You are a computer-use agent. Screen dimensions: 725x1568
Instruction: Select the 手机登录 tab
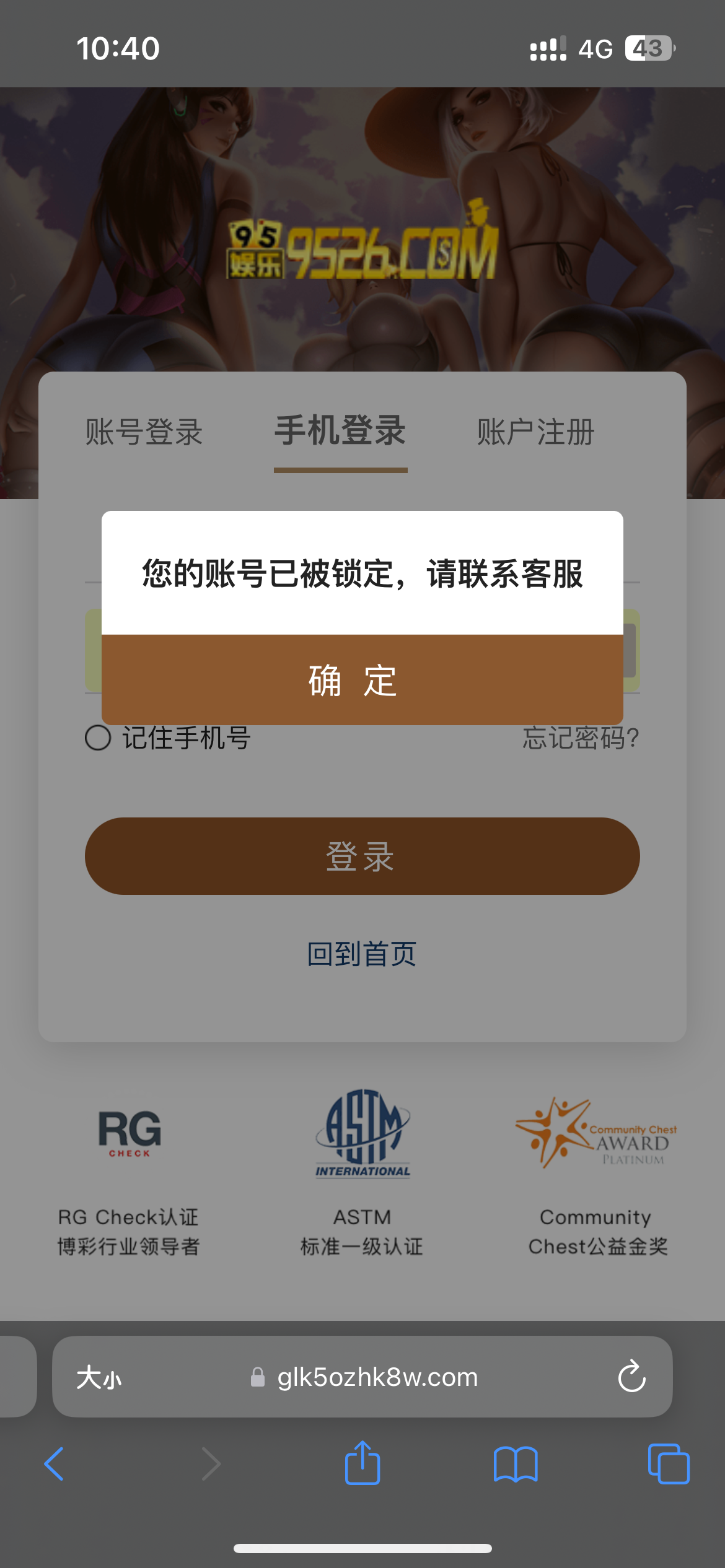click(x=341, y=433)
